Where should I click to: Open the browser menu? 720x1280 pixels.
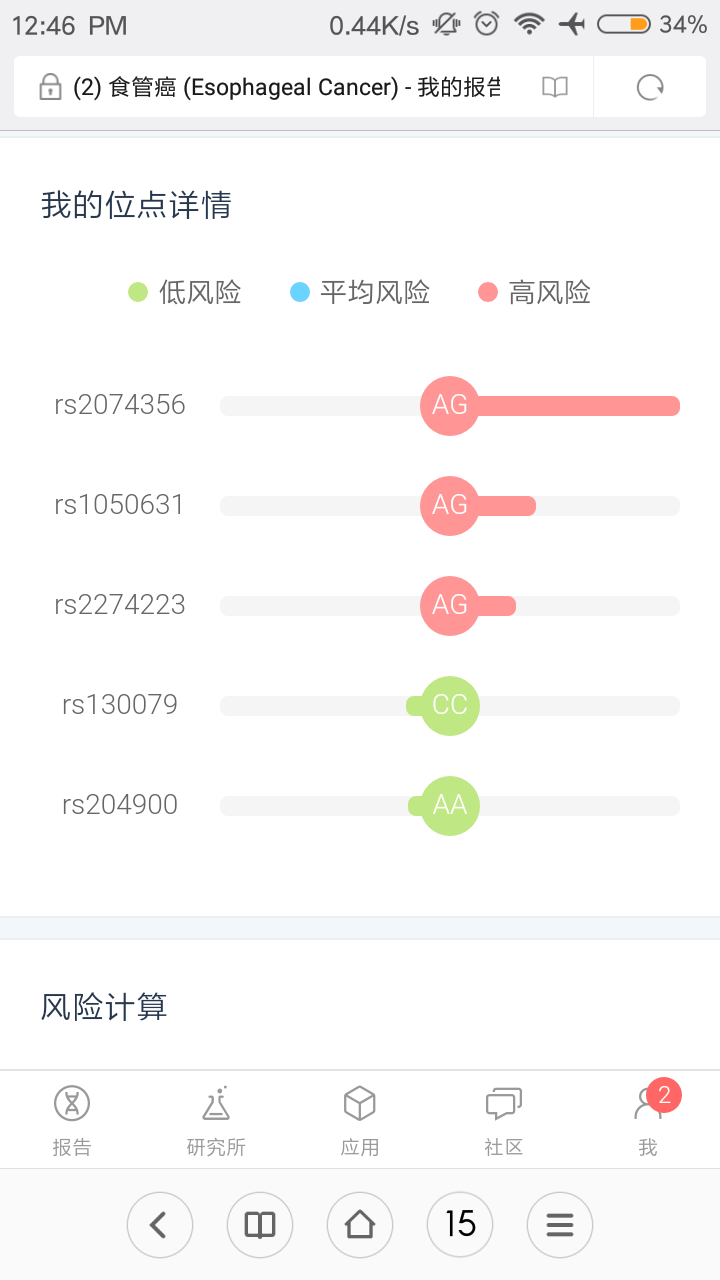click(x=560, y=1224)
